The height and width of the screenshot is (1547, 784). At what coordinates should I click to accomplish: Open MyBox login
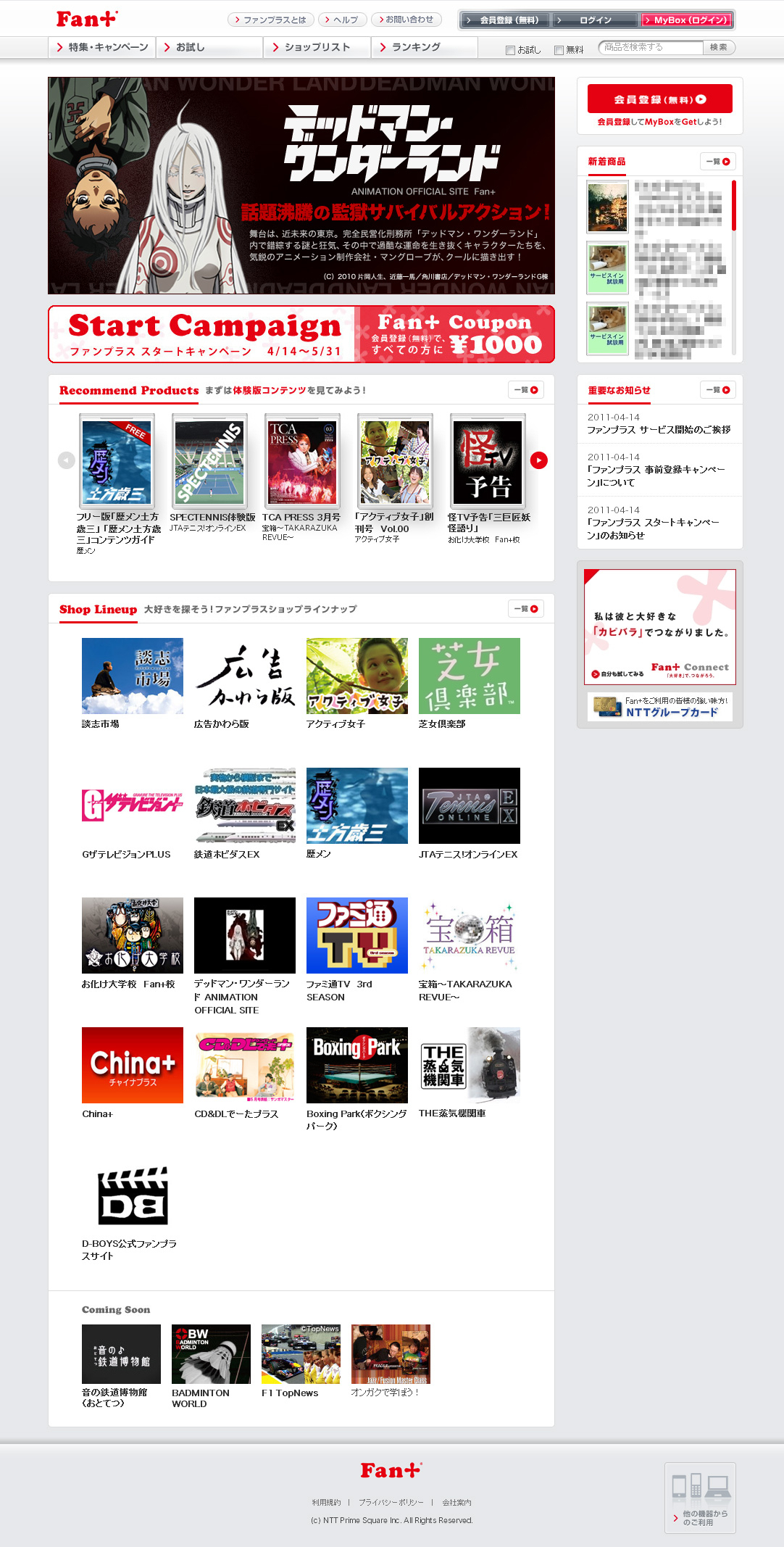point(687,20)
